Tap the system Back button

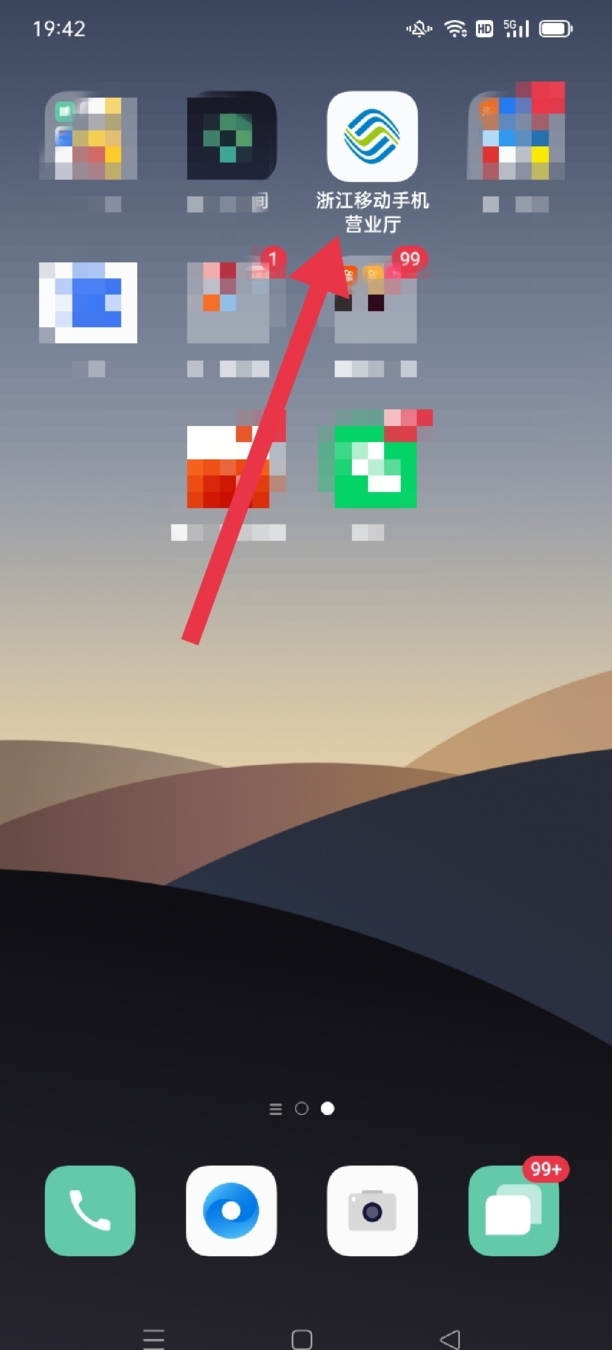coord(450,1339)
